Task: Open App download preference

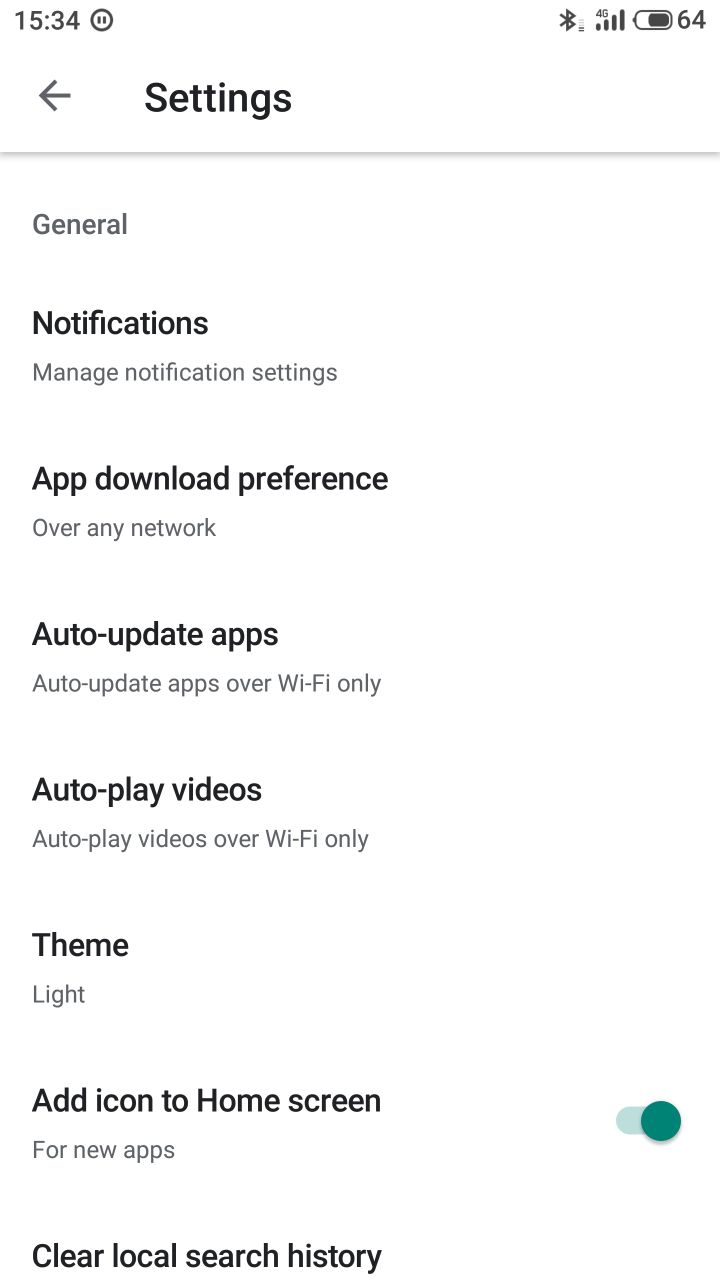Action: coord(360,502)
